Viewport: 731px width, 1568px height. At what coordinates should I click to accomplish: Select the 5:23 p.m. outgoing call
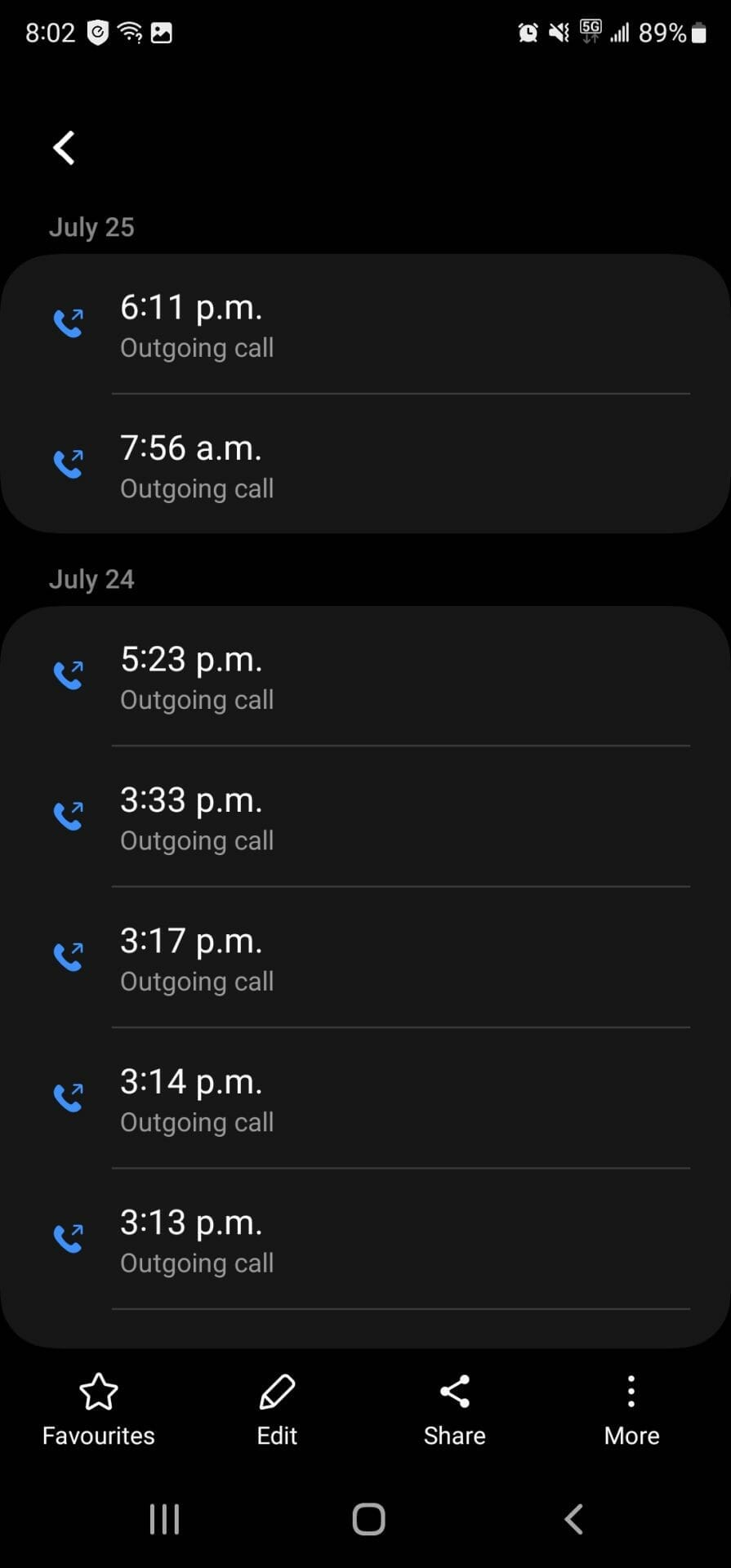click(365, 676)
